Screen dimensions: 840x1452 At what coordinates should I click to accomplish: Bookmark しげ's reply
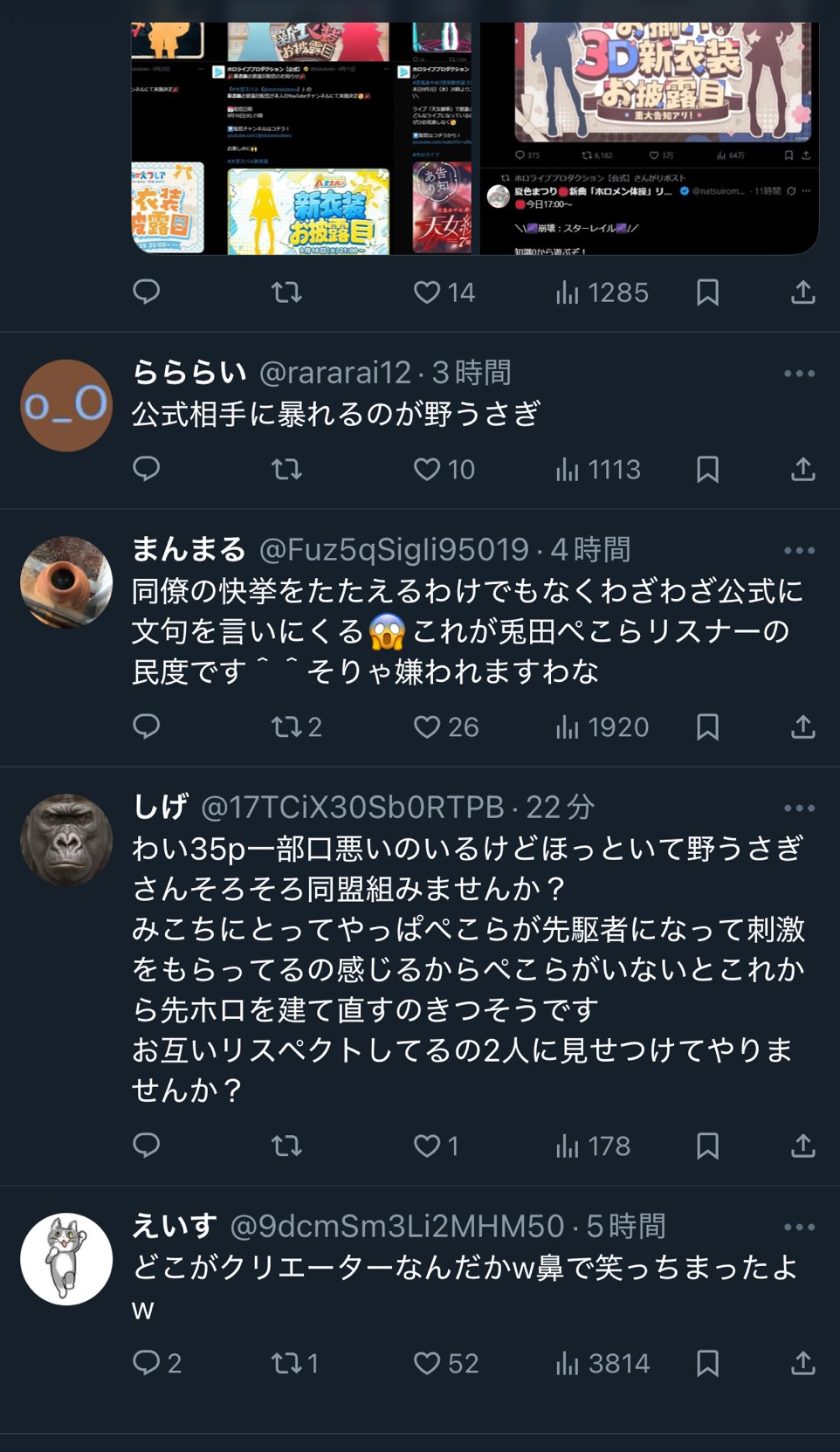[x=707, y=1146]
